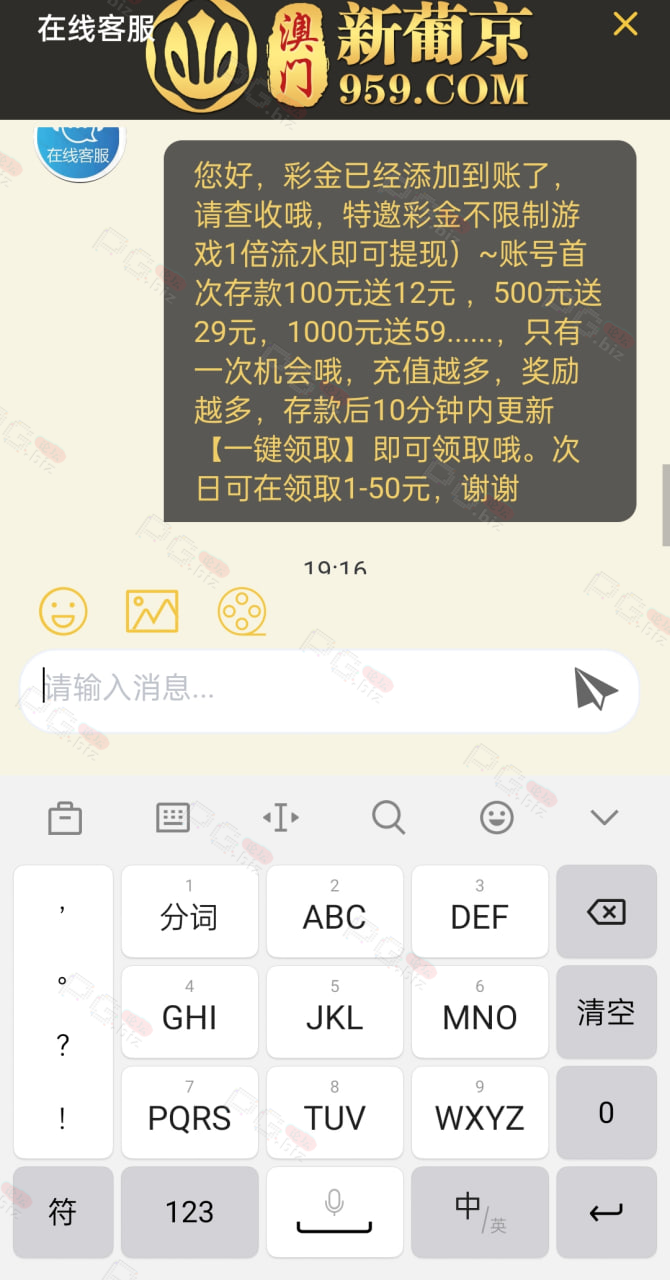Tap the backspace key
Screen dimensions: 670x1280
pyautogui.click(x=606, y=911)
